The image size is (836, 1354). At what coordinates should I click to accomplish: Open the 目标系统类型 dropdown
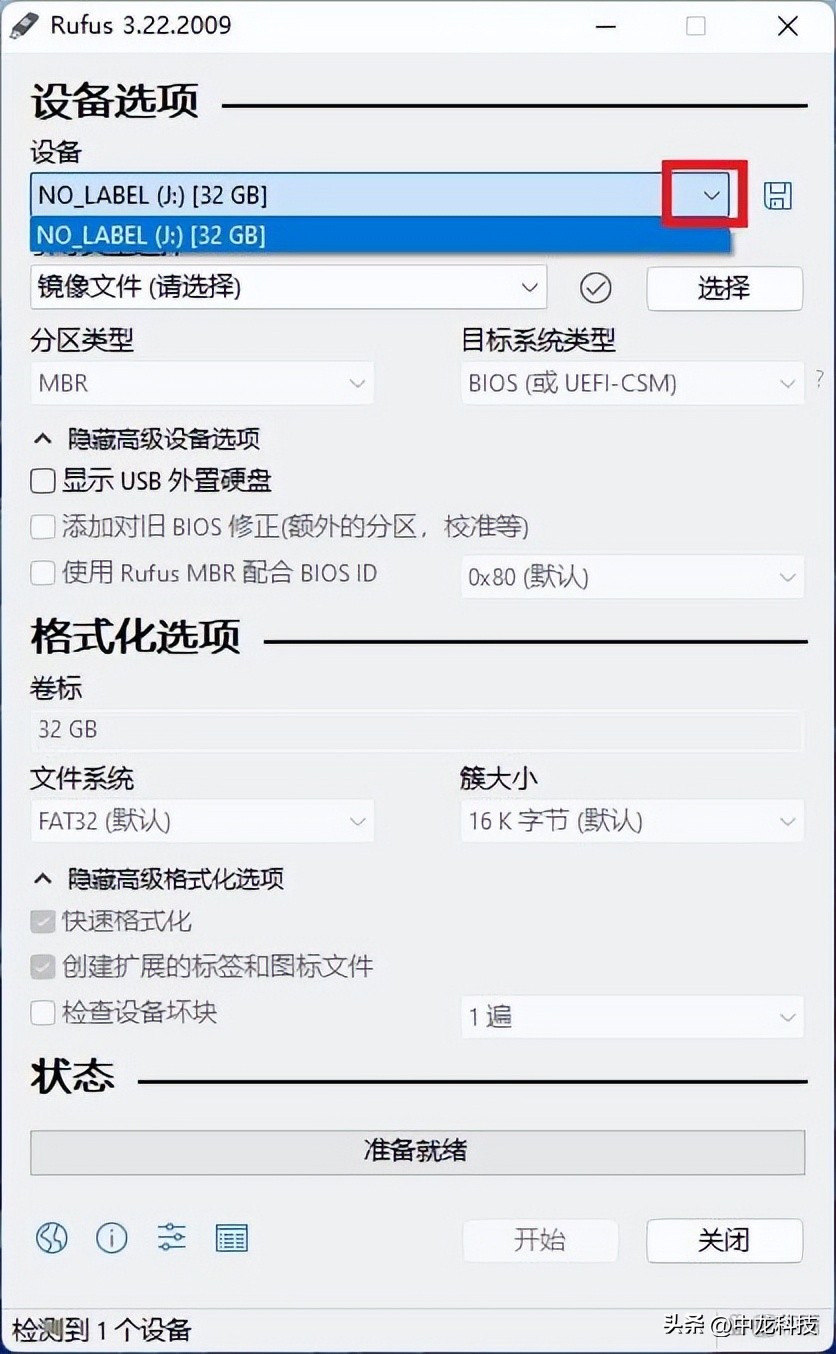pos(630,383)
